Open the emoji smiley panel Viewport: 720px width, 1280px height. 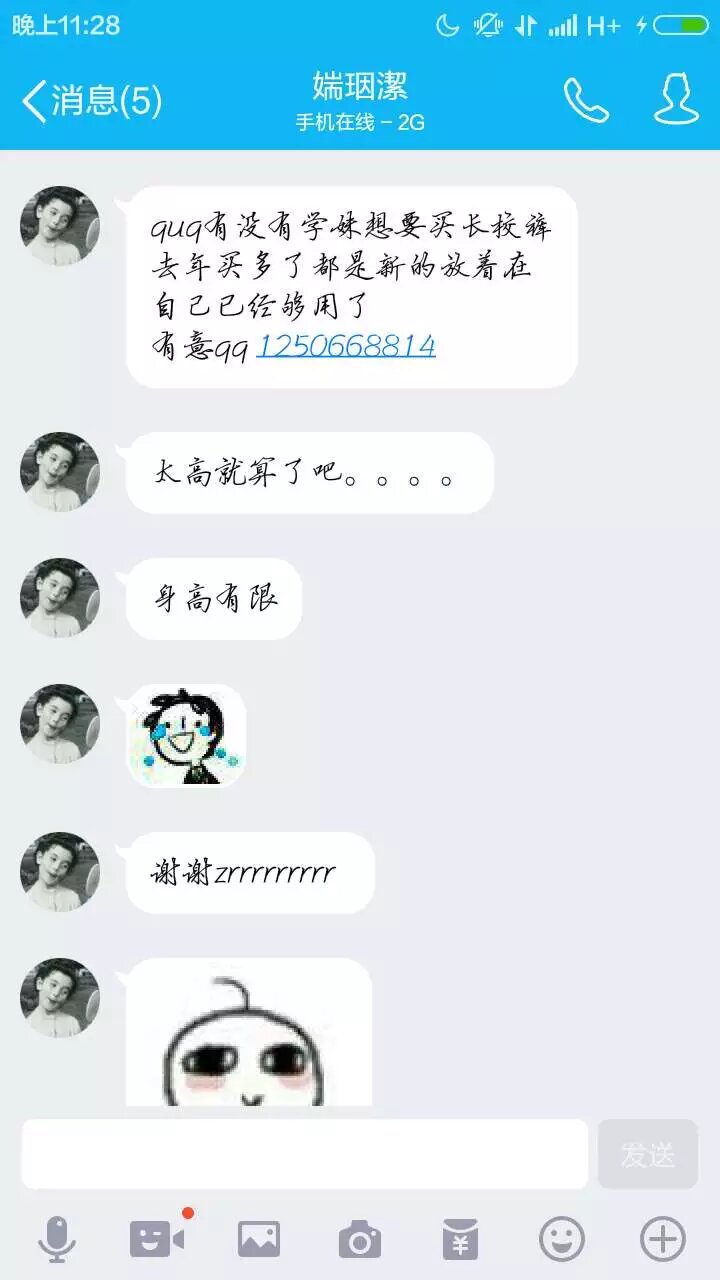point(562,1240)
